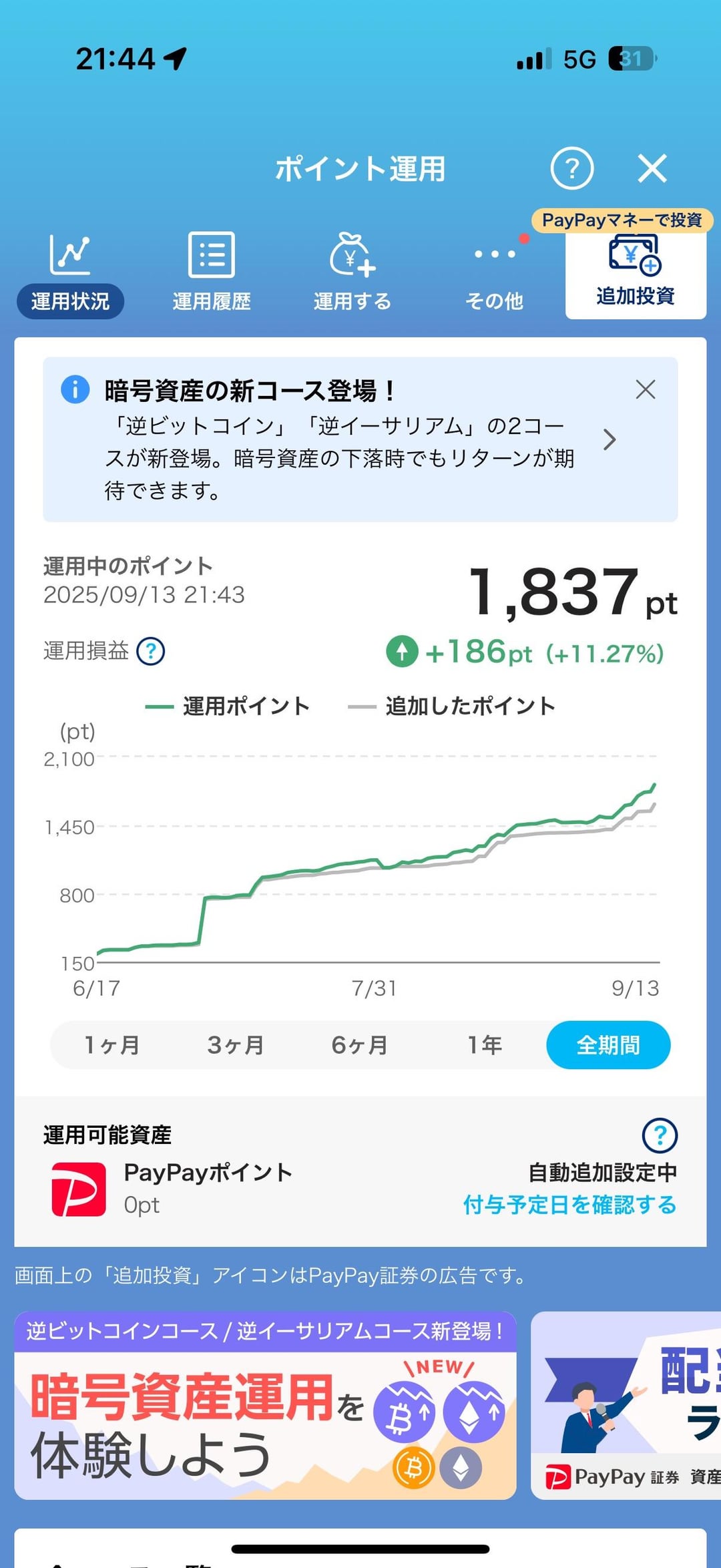Open the 暗号資産運用を体験しよう banner
The width and height of the screenshot is (721, 1568).
coord(265,1407)
